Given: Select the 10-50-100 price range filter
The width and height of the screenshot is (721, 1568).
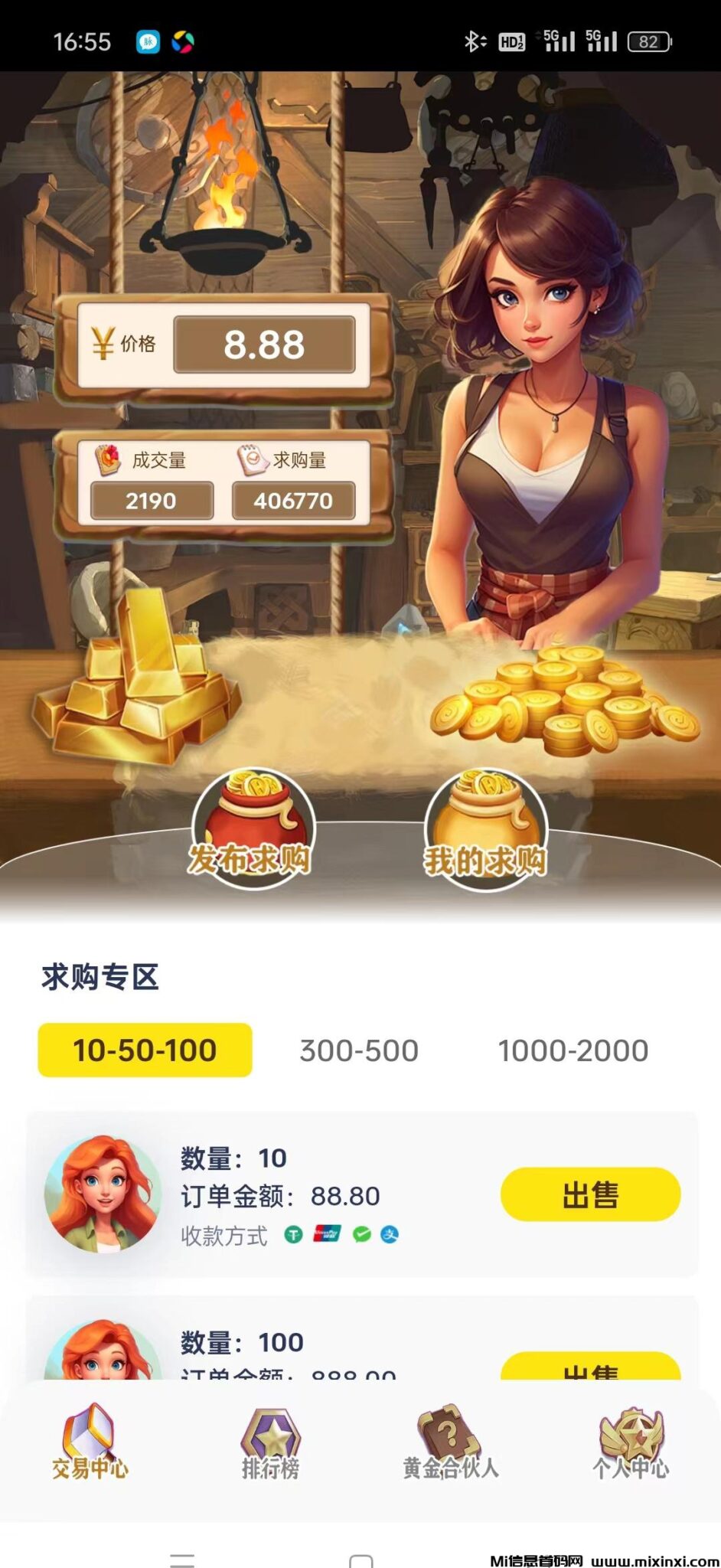Looking at the screenshot, I should 145,1050.
